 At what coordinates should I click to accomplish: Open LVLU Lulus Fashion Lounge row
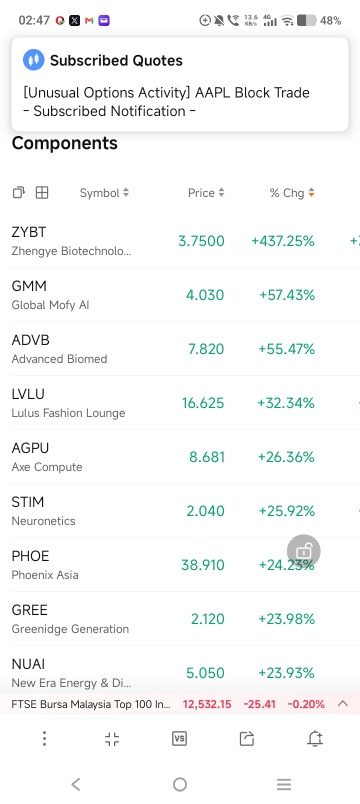[180, 403]
